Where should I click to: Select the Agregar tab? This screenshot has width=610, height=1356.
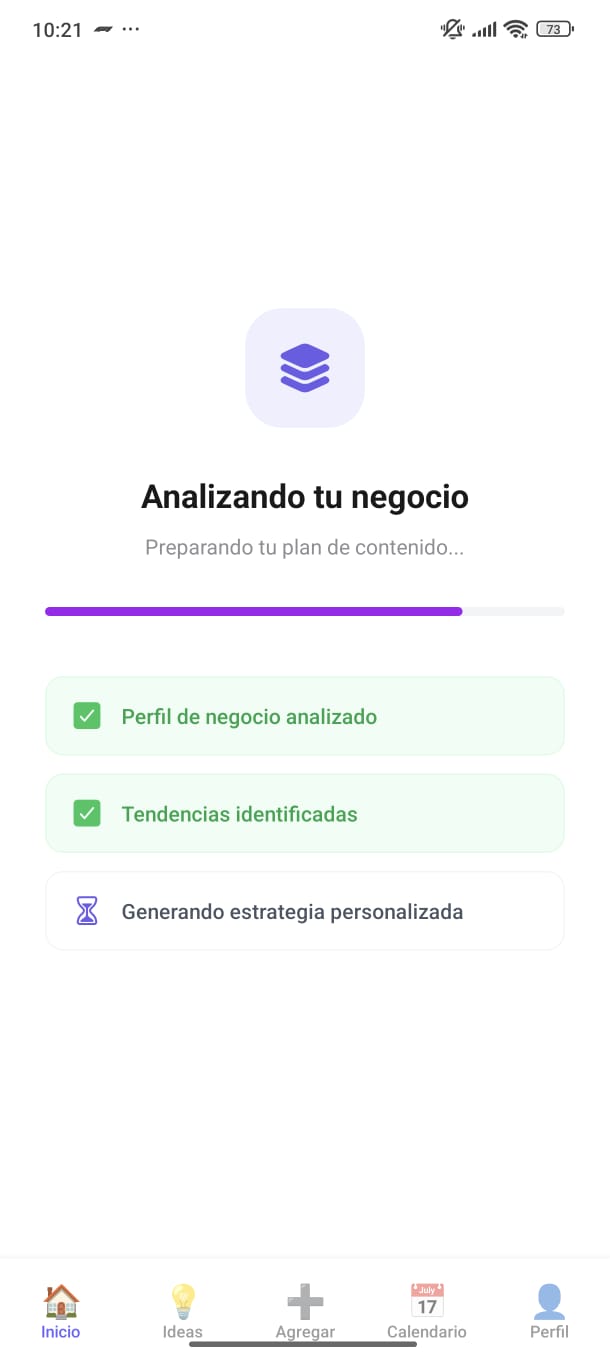[x=305, y=1311]
